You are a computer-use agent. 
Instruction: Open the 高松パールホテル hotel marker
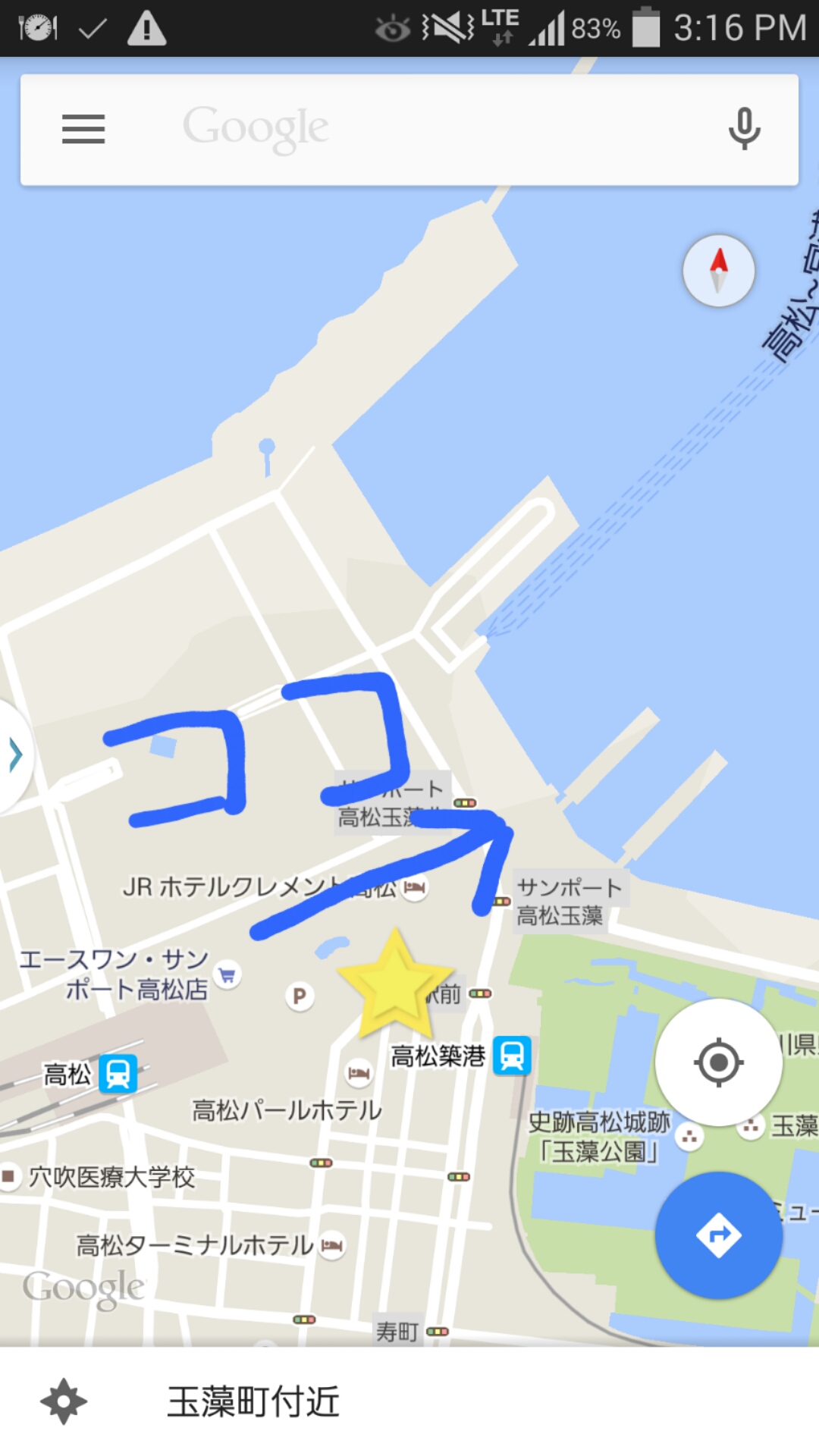[359, 1073]
